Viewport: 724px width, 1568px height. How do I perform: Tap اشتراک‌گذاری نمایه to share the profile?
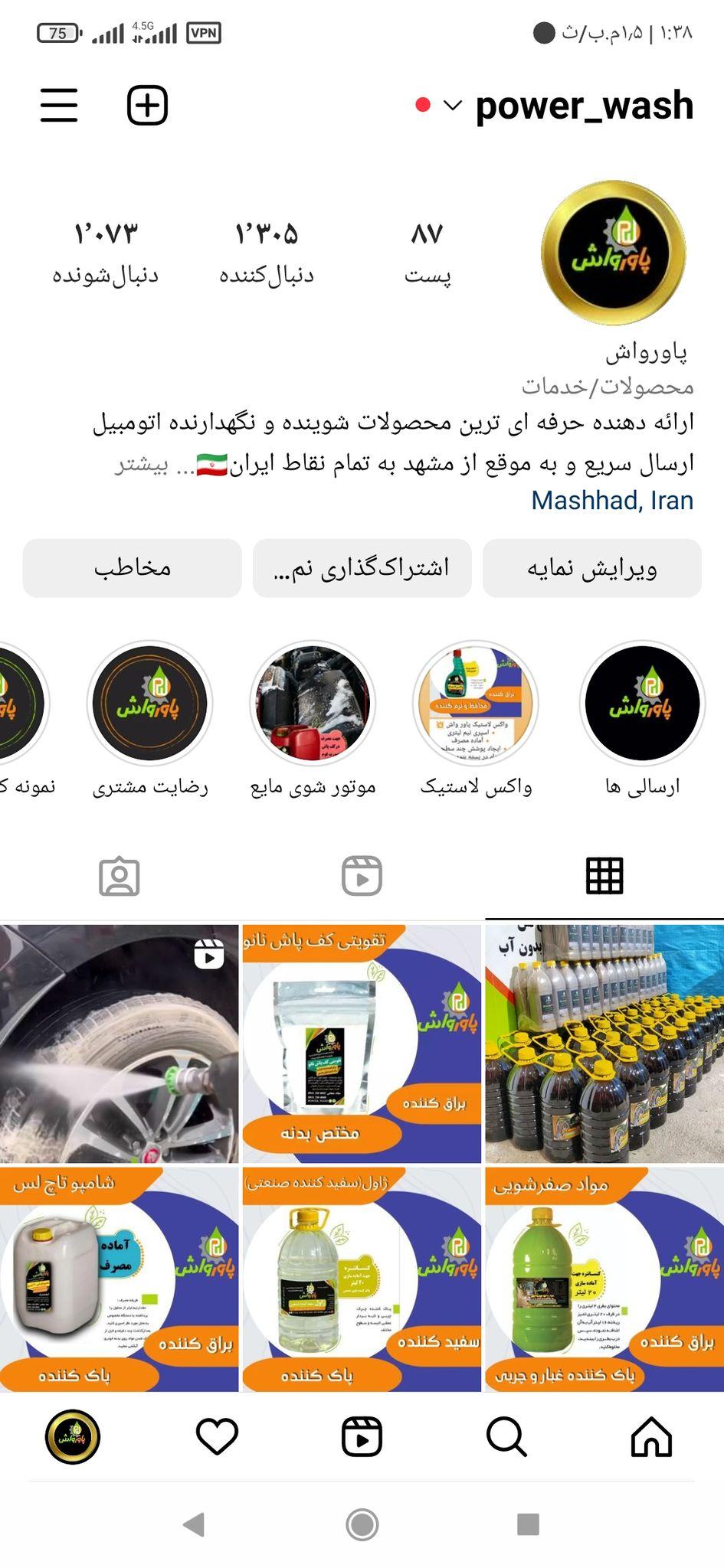click(x=362, y=568)
